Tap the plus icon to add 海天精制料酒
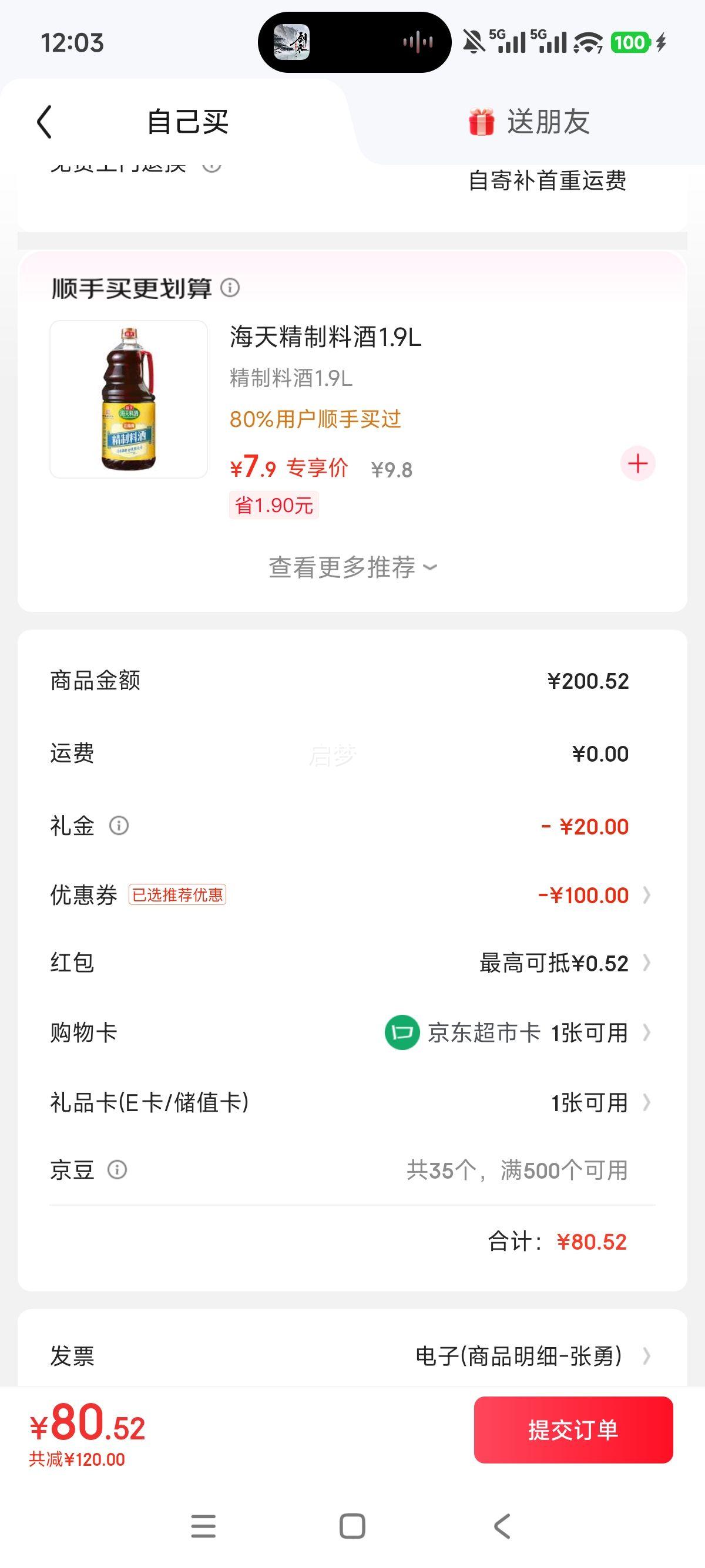 (x=637, y=463)
